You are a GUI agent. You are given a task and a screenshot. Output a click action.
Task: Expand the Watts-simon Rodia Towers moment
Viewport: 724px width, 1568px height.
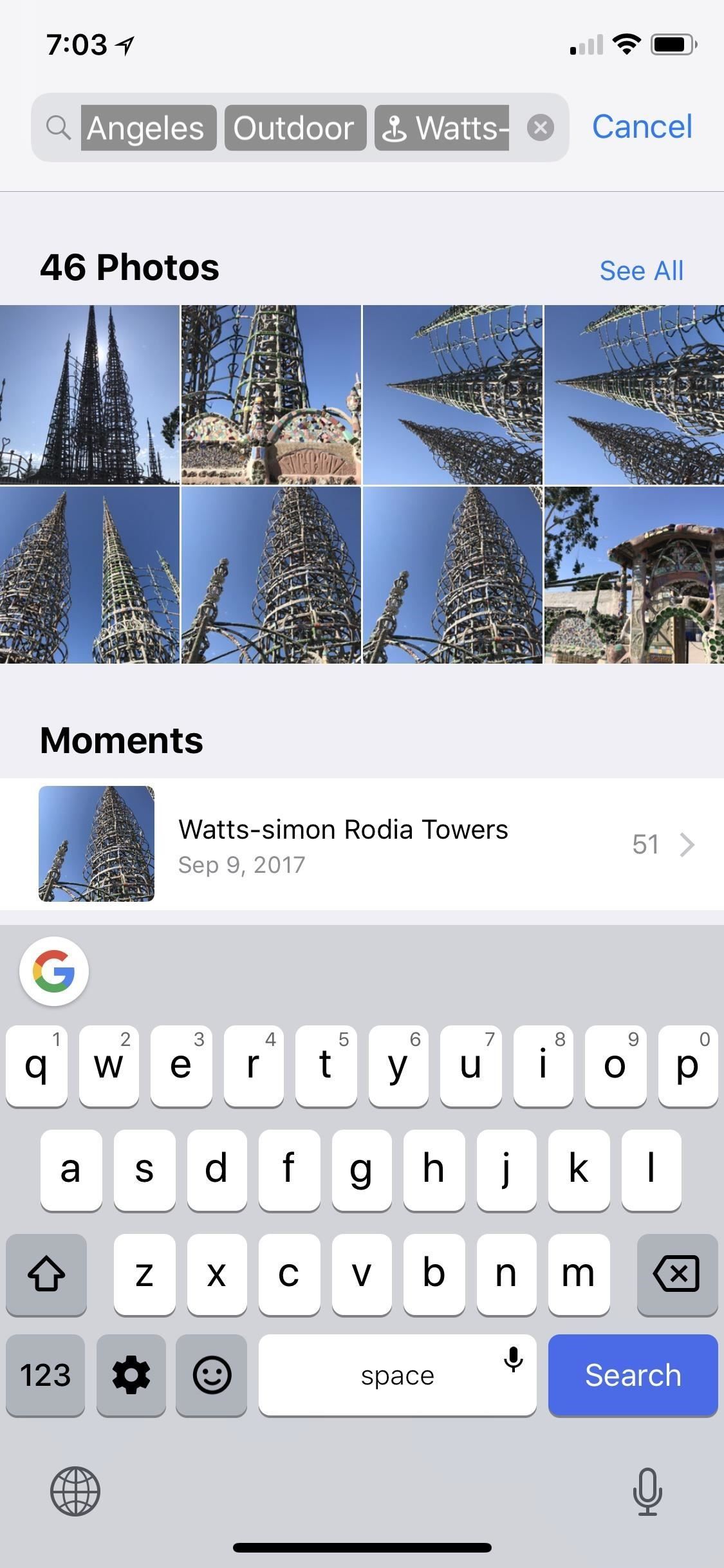point(362,844)
